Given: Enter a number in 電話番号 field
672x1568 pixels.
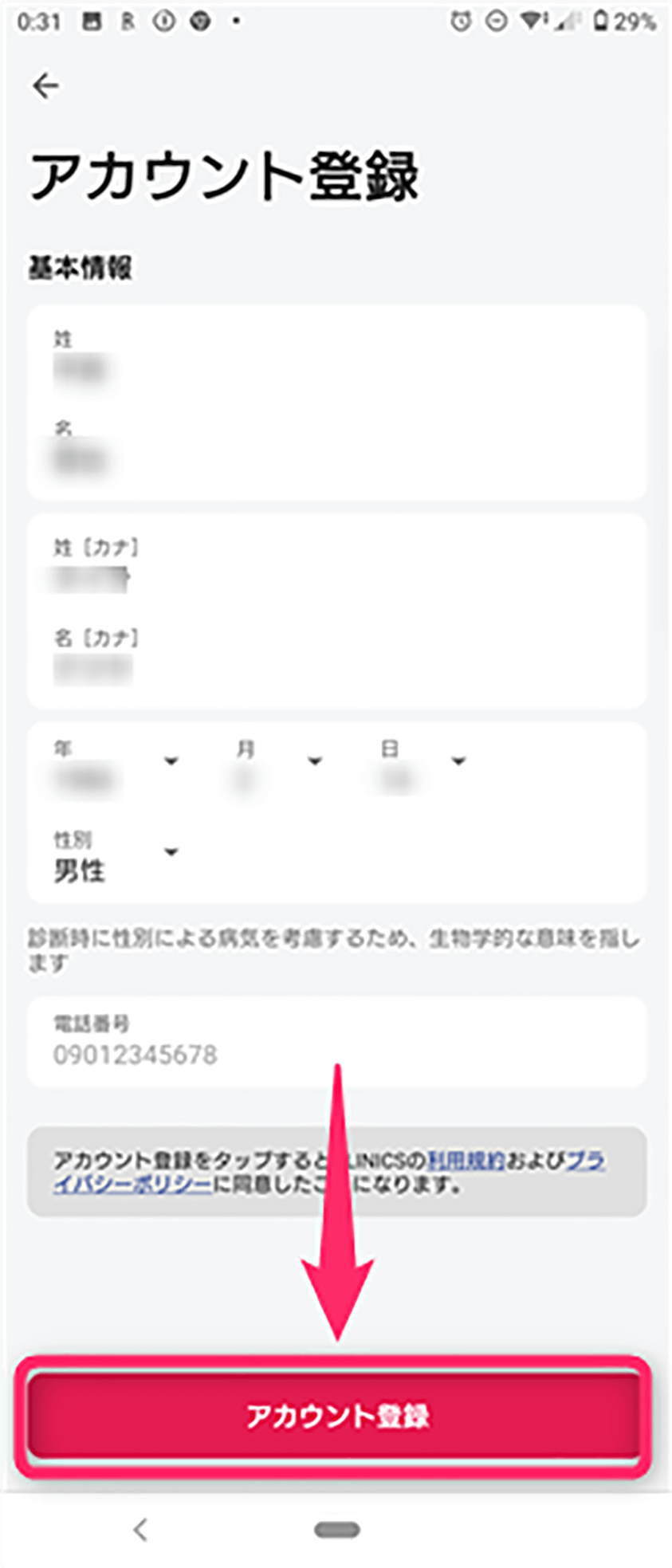Looking at the screenshot, I should tap(335, 1054).
